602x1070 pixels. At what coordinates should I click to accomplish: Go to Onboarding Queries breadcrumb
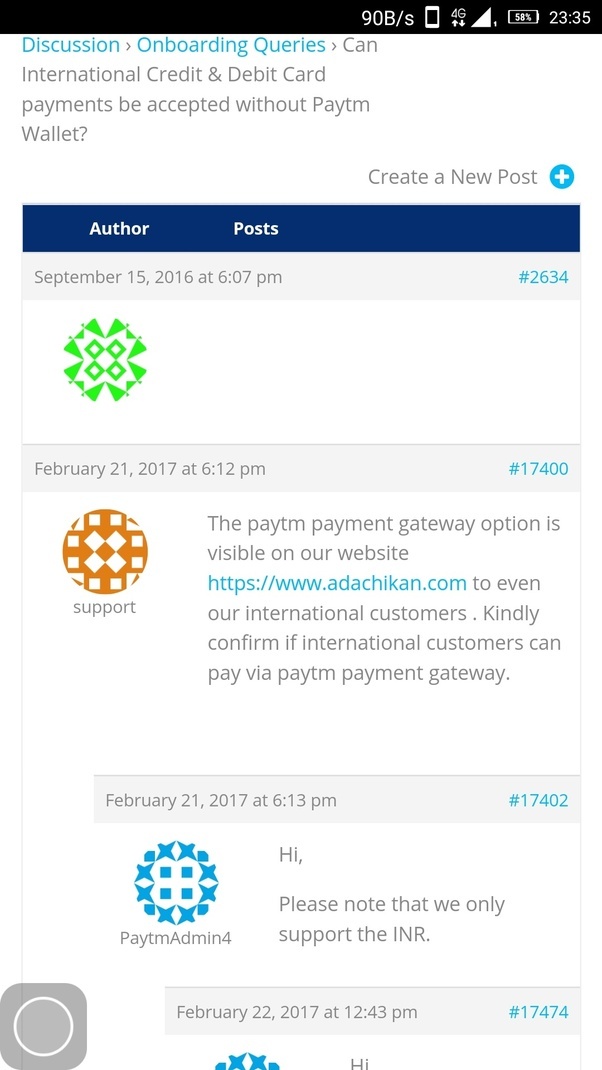231,45
